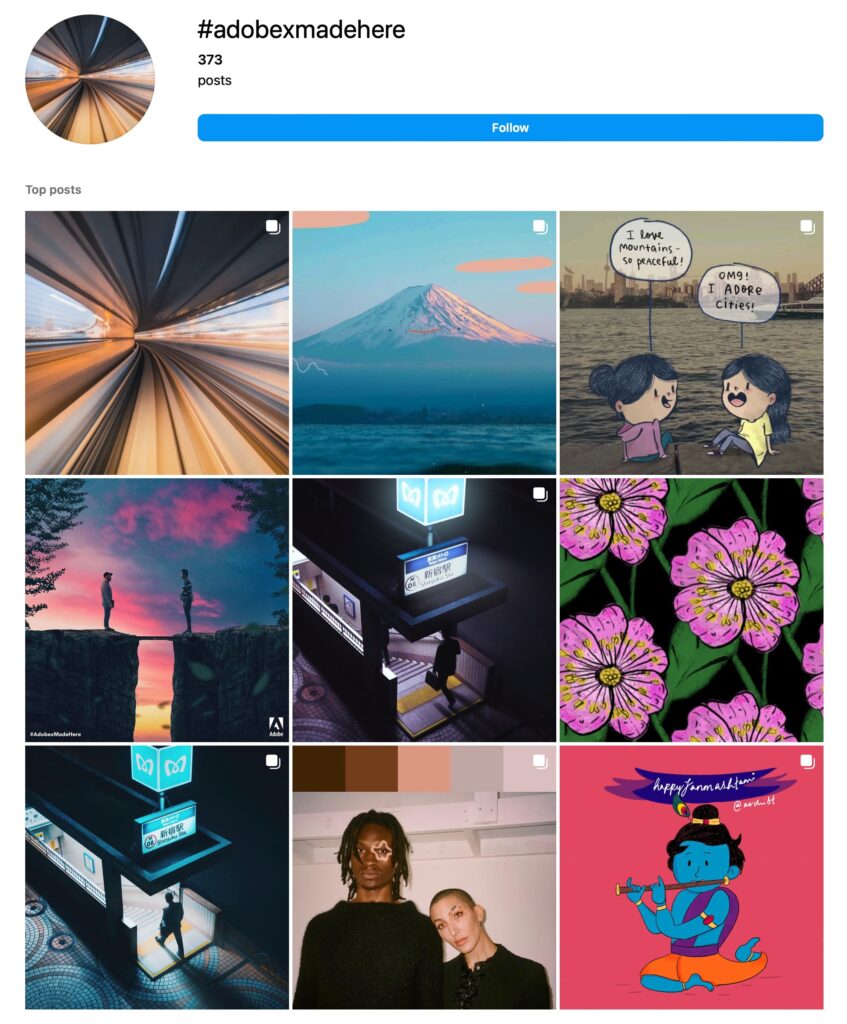This screenshot has width=847, height=1024.
Task: Select the Top posts section label
Action: pyautogui.click(x=54, y=188)
